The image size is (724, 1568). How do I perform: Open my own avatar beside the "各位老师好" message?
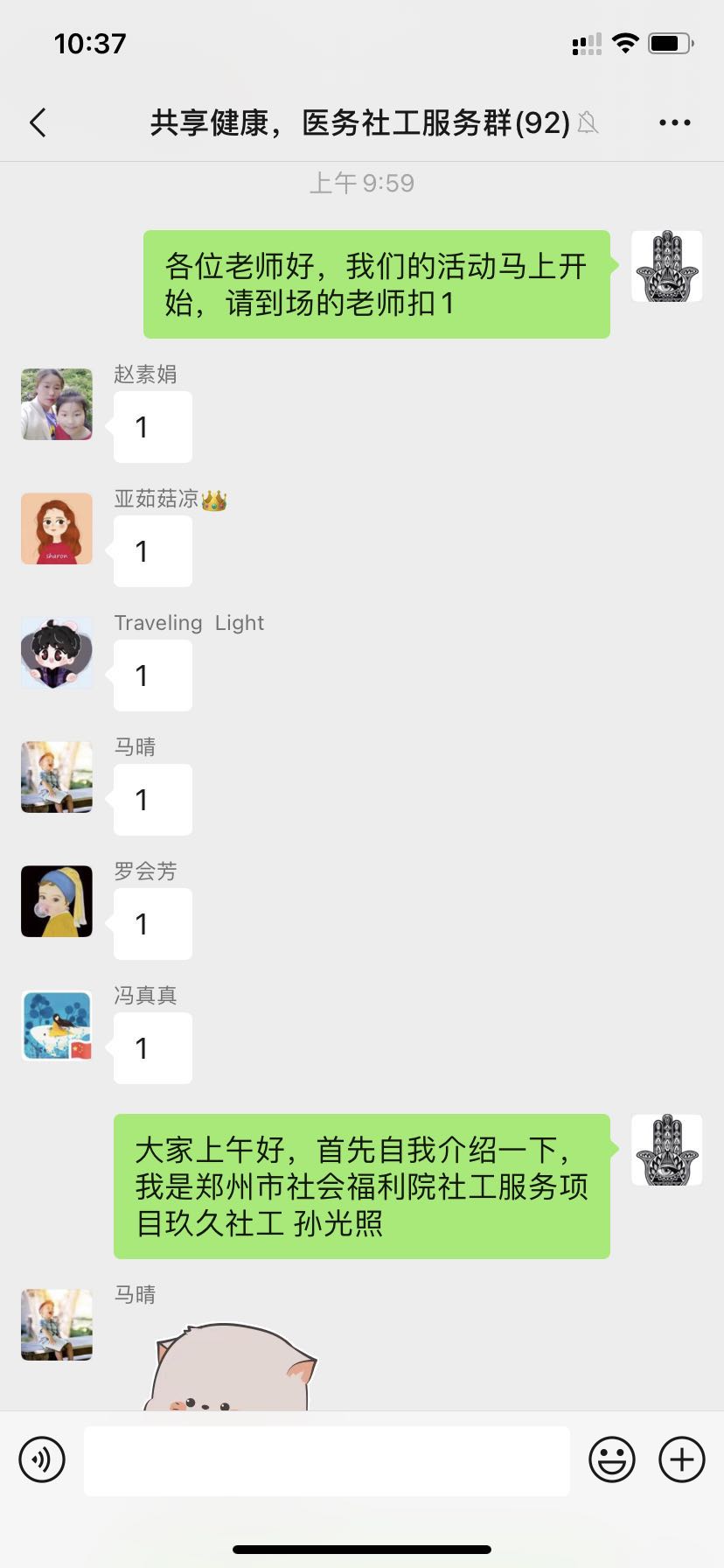coord(666,267)
